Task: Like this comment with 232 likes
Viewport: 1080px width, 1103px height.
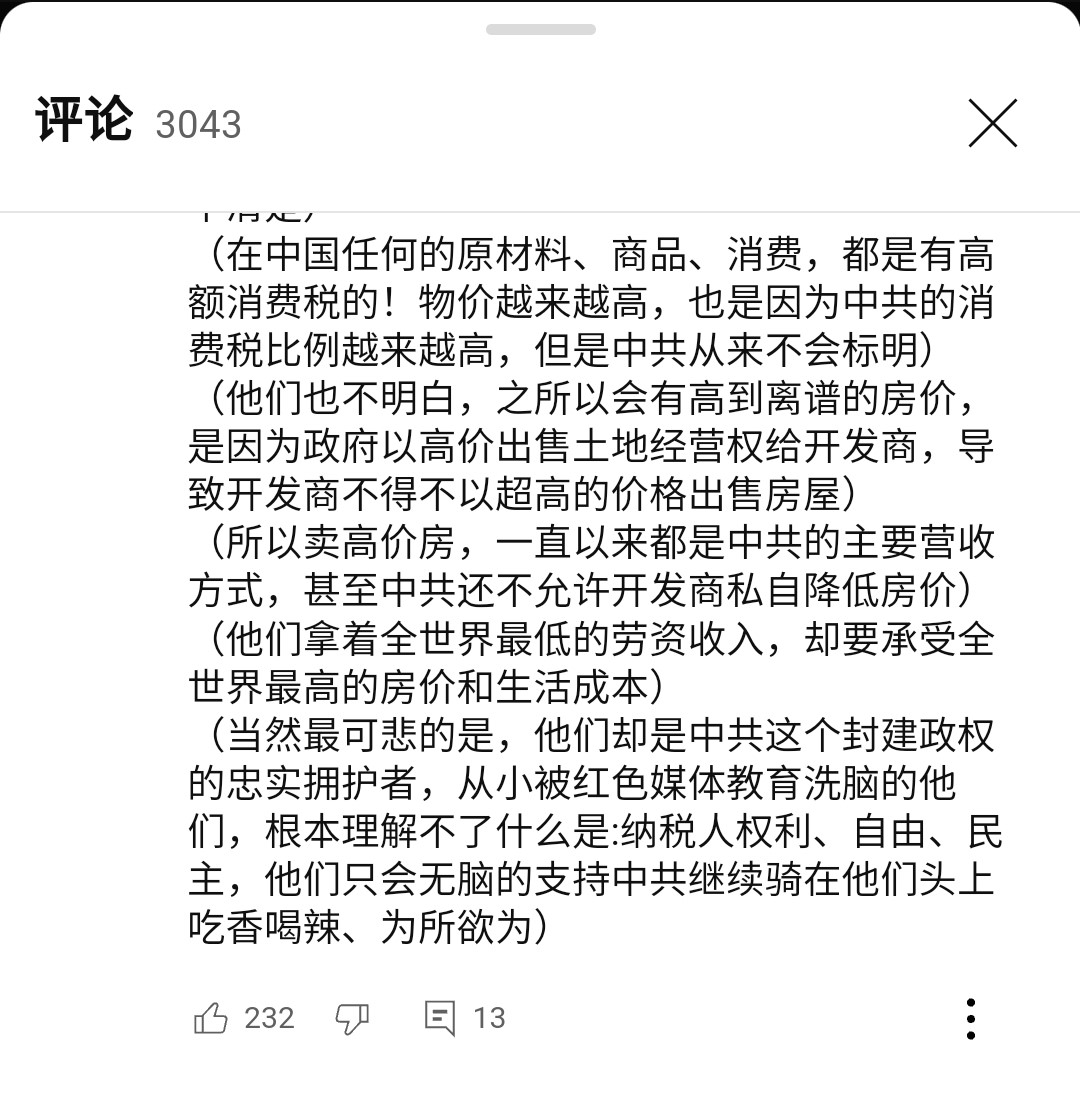Action: pyautogui.click(x=211, y=1018)
